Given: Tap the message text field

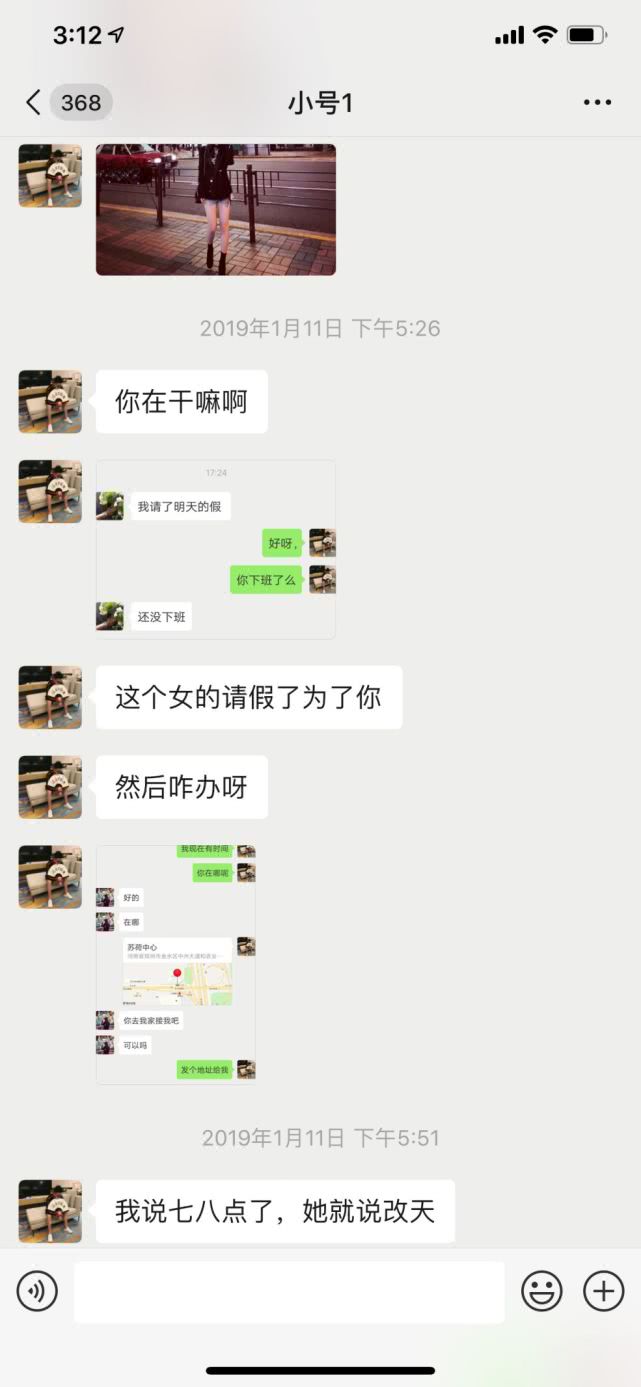Looking at the screenshot, I should [289, 1292].
